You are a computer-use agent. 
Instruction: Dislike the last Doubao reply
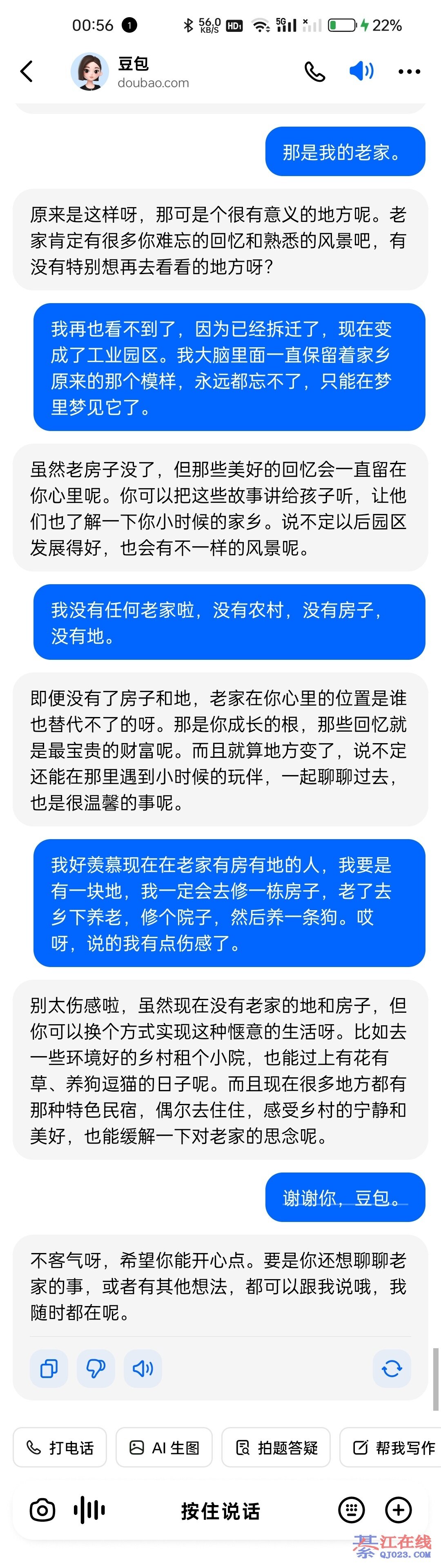point(96,1368)
